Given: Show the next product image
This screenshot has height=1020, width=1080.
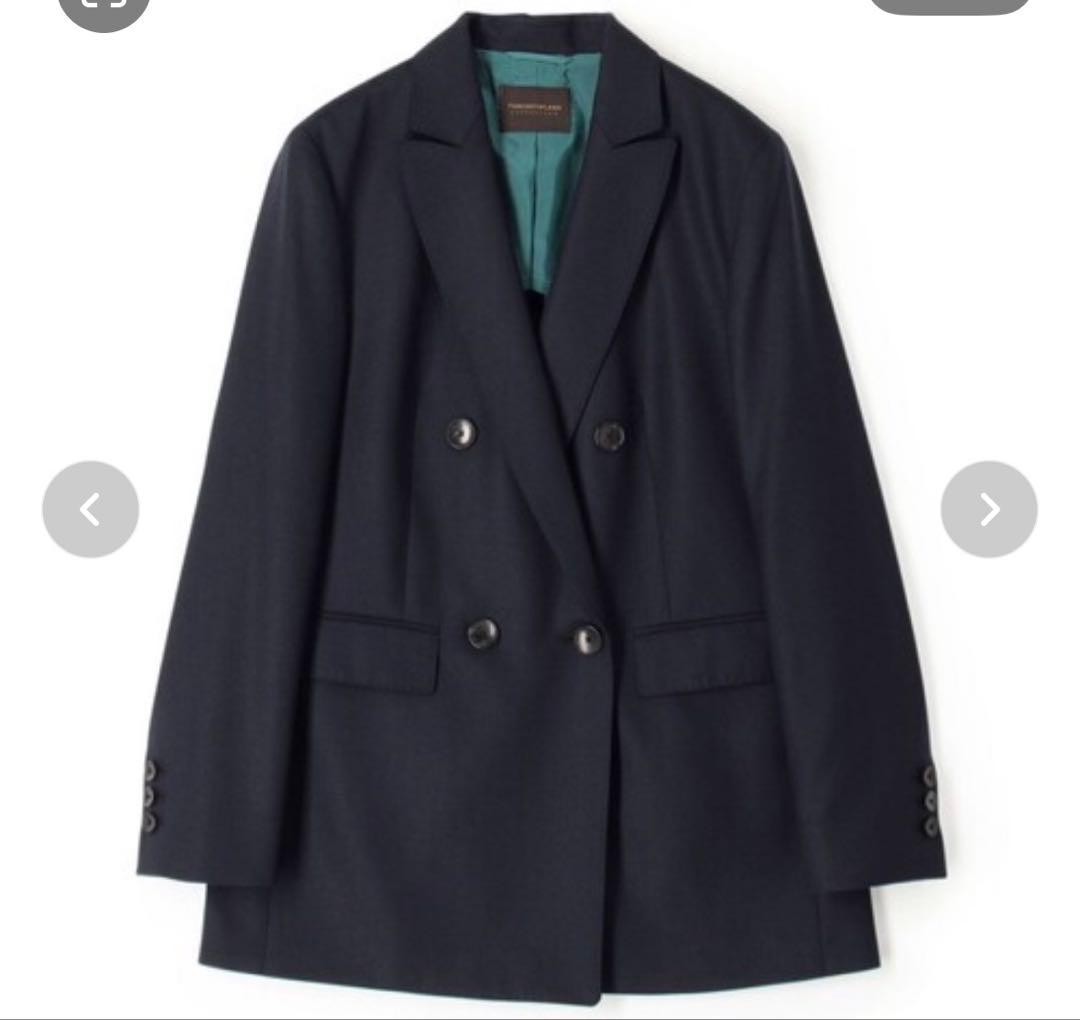Looking at the screenshot, I should (x=988, y=510).
